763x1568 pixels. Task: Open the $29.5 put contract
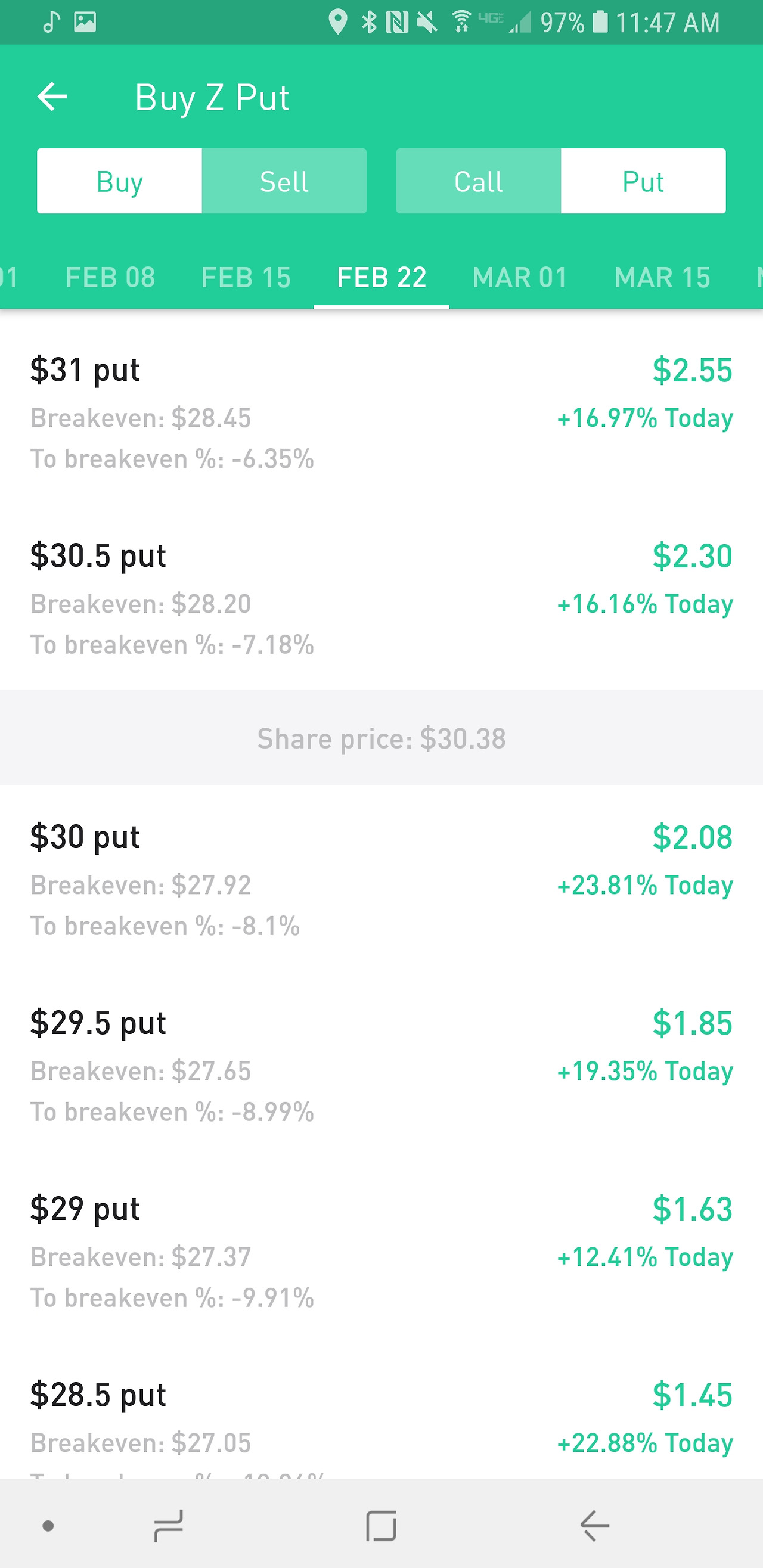pos(381,1066)
